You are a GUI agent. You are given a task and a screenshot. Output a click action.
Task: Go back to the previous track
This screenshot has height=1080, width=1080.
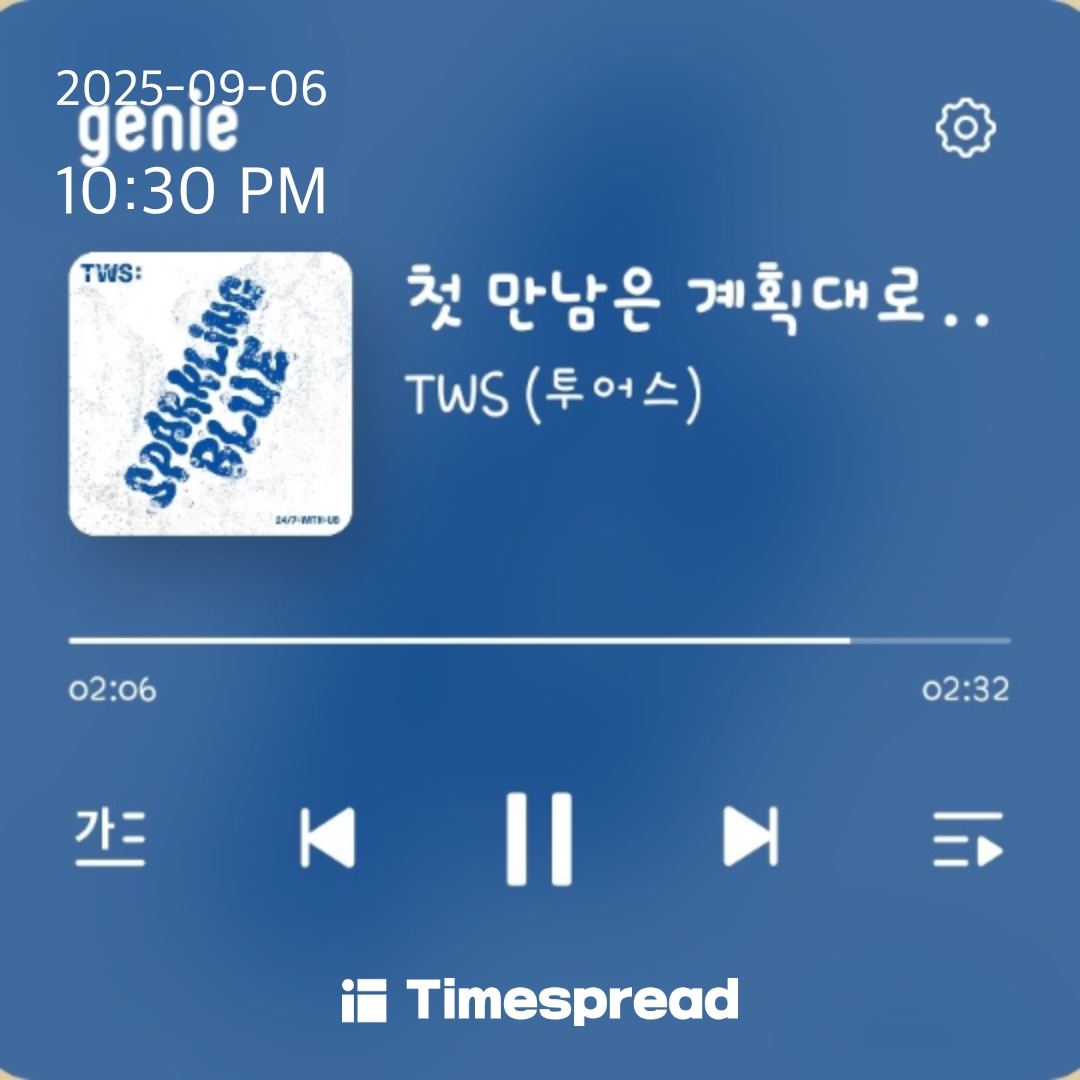click(x=327, y=838)
